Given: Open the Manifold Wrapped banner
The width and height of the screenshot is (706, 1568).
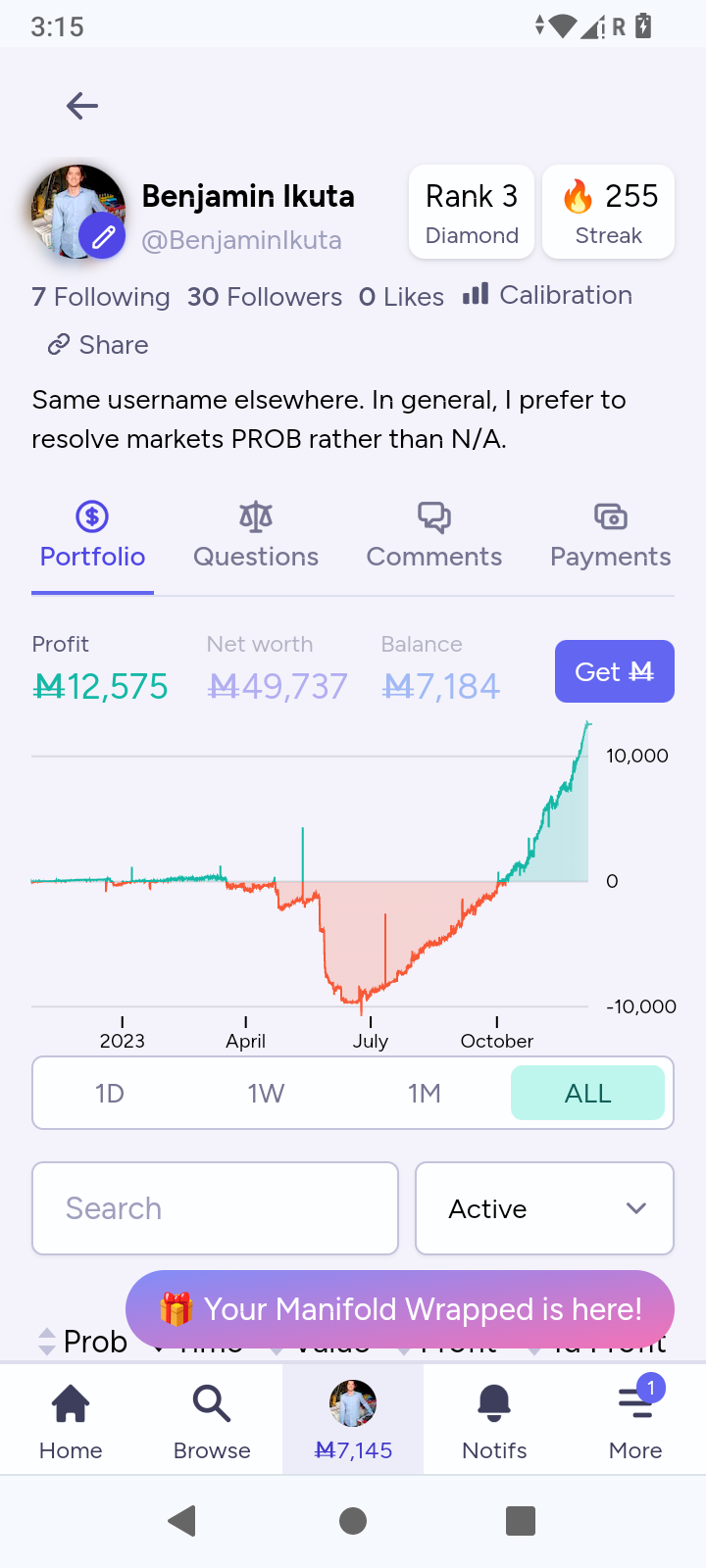Looking at the screenshot, I should 400,1309.
